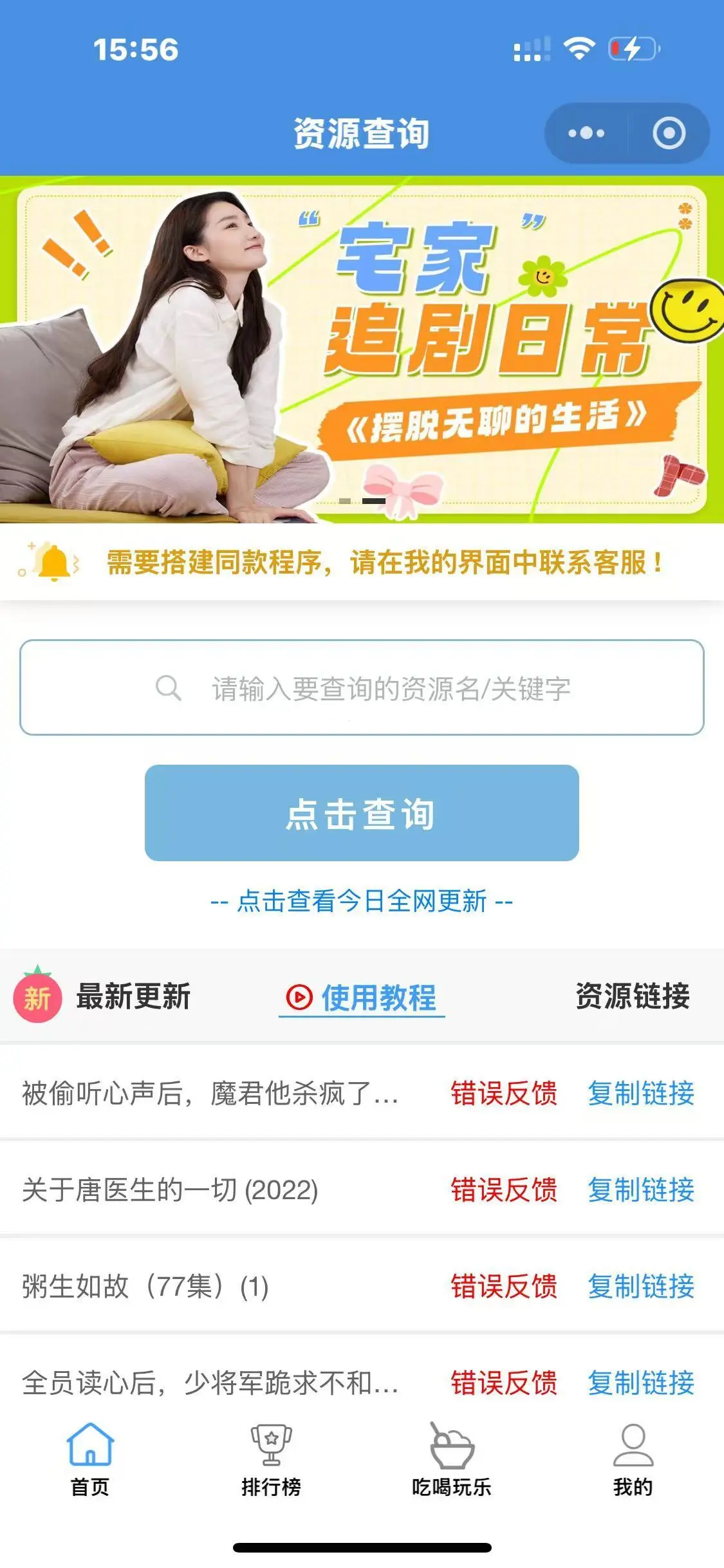
Task: Copy link for 关于唐医生的一切 (2022)
Action: click(641, 1190)
